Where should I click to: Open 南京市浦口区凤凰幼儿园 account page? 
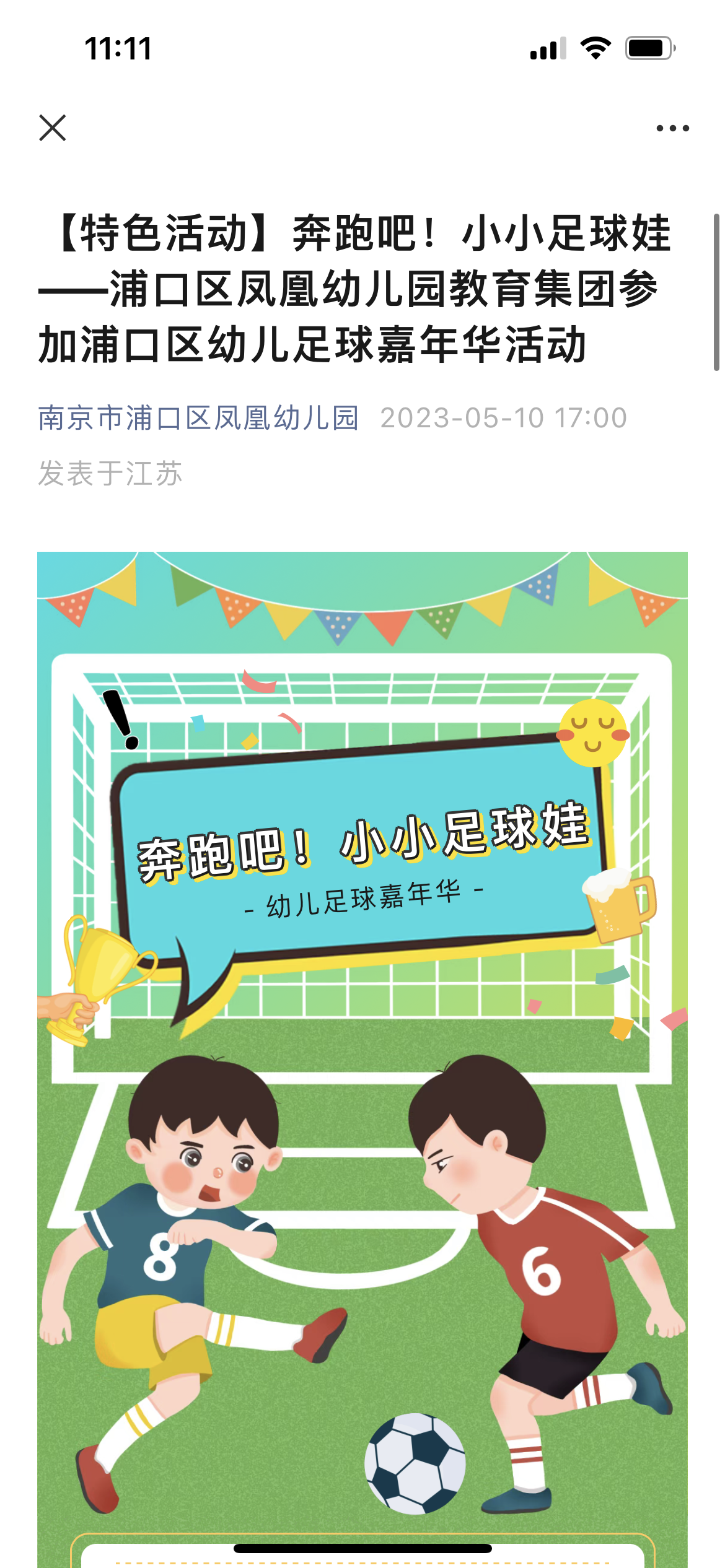pyautogui.click(x=198, y=418)
